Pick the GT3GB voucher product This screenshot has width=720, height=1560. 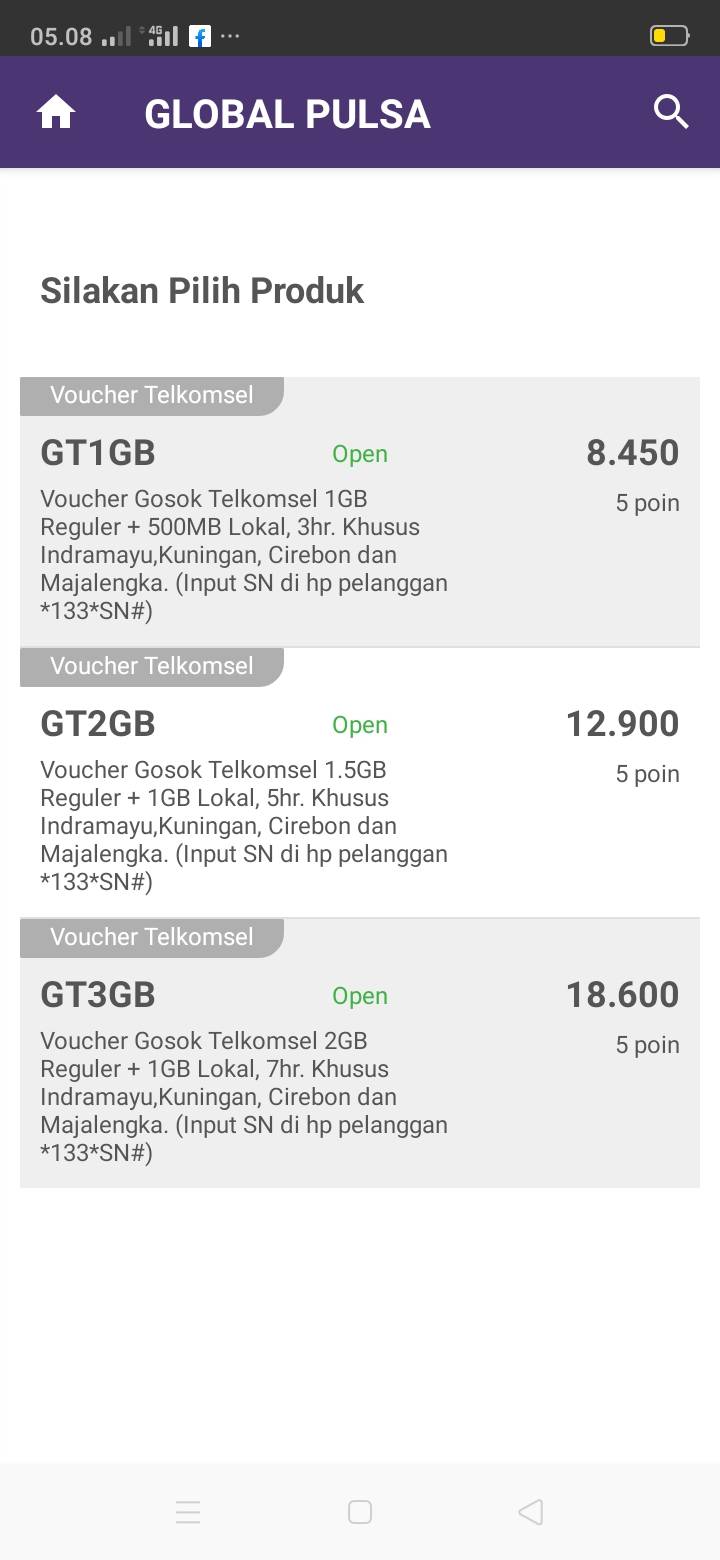pos(360,1067)
